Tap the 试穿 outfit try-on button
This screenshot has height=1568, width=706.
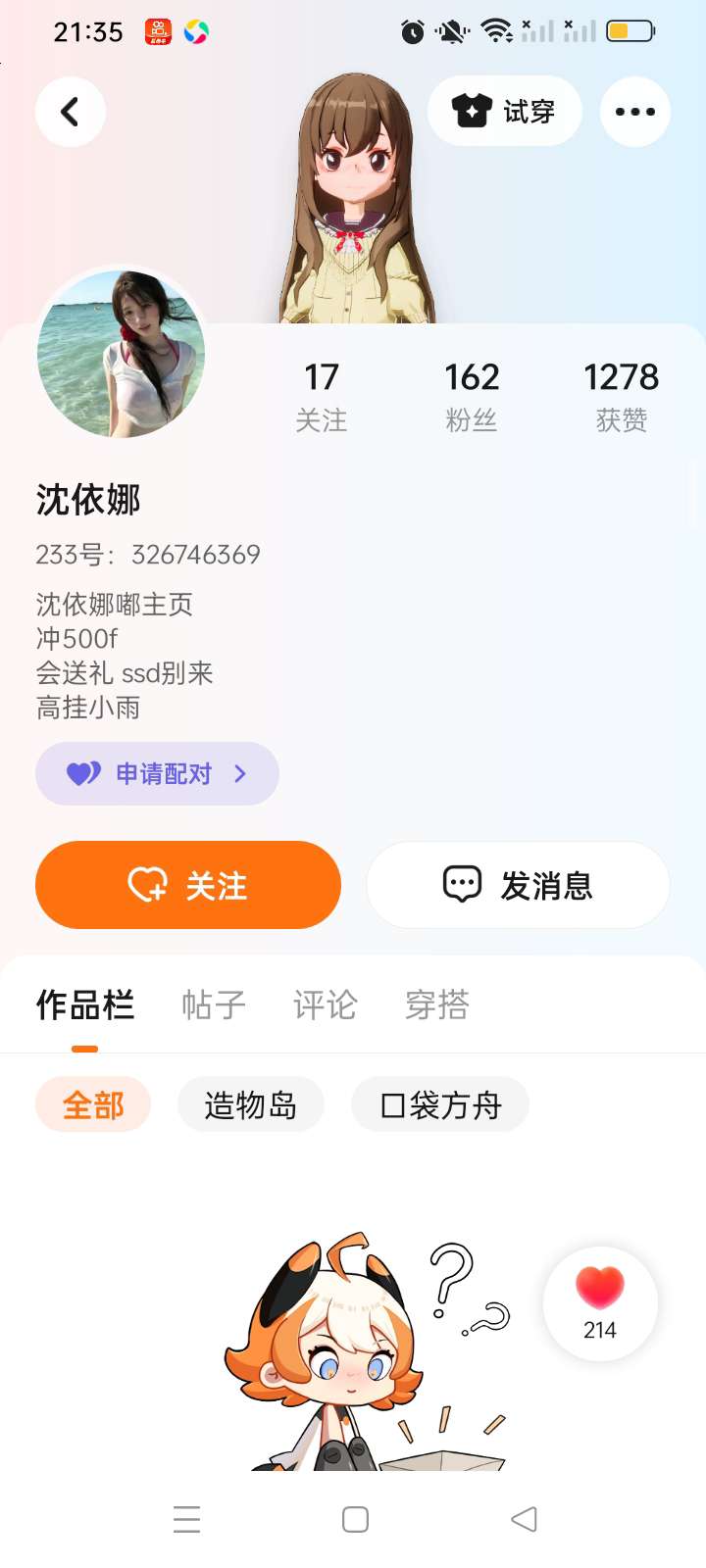pos(505,112)
